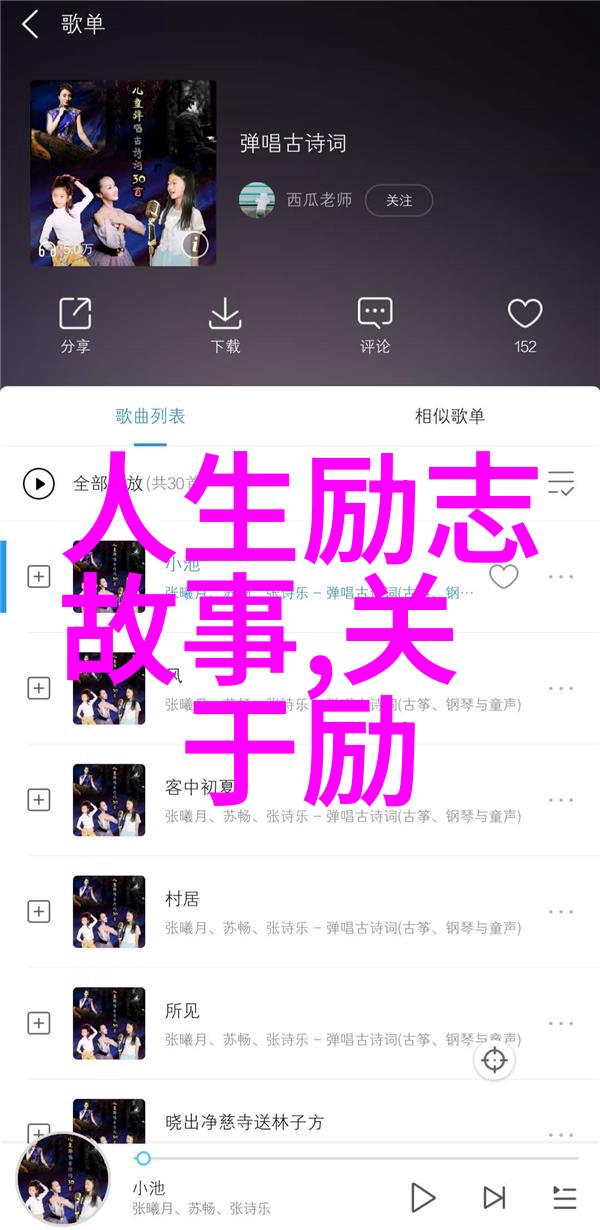Switch to the 相似歌单 tab
Viewport: 600px width, 1230px height.
[449, 416]
